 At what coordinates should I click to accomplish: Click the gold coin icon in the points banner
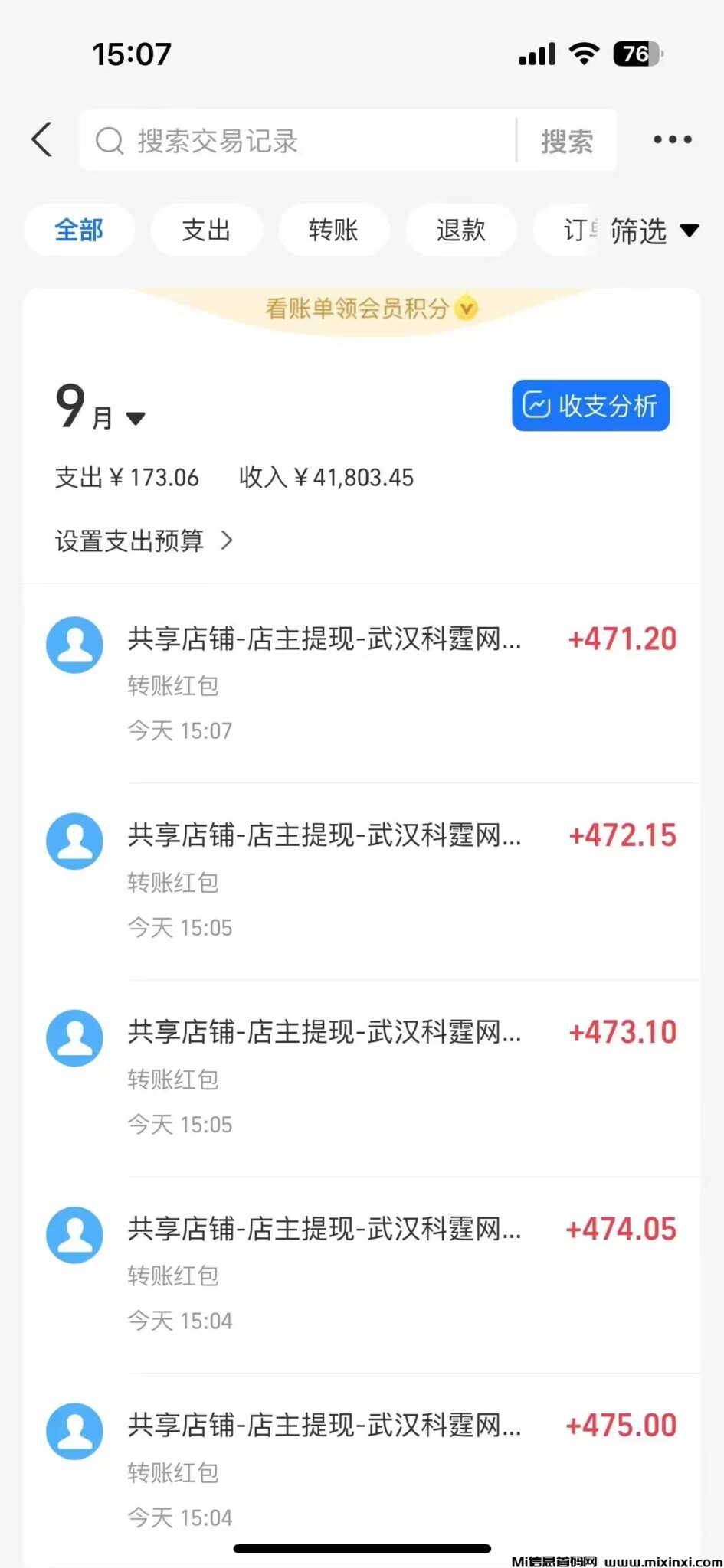point(465,308)
